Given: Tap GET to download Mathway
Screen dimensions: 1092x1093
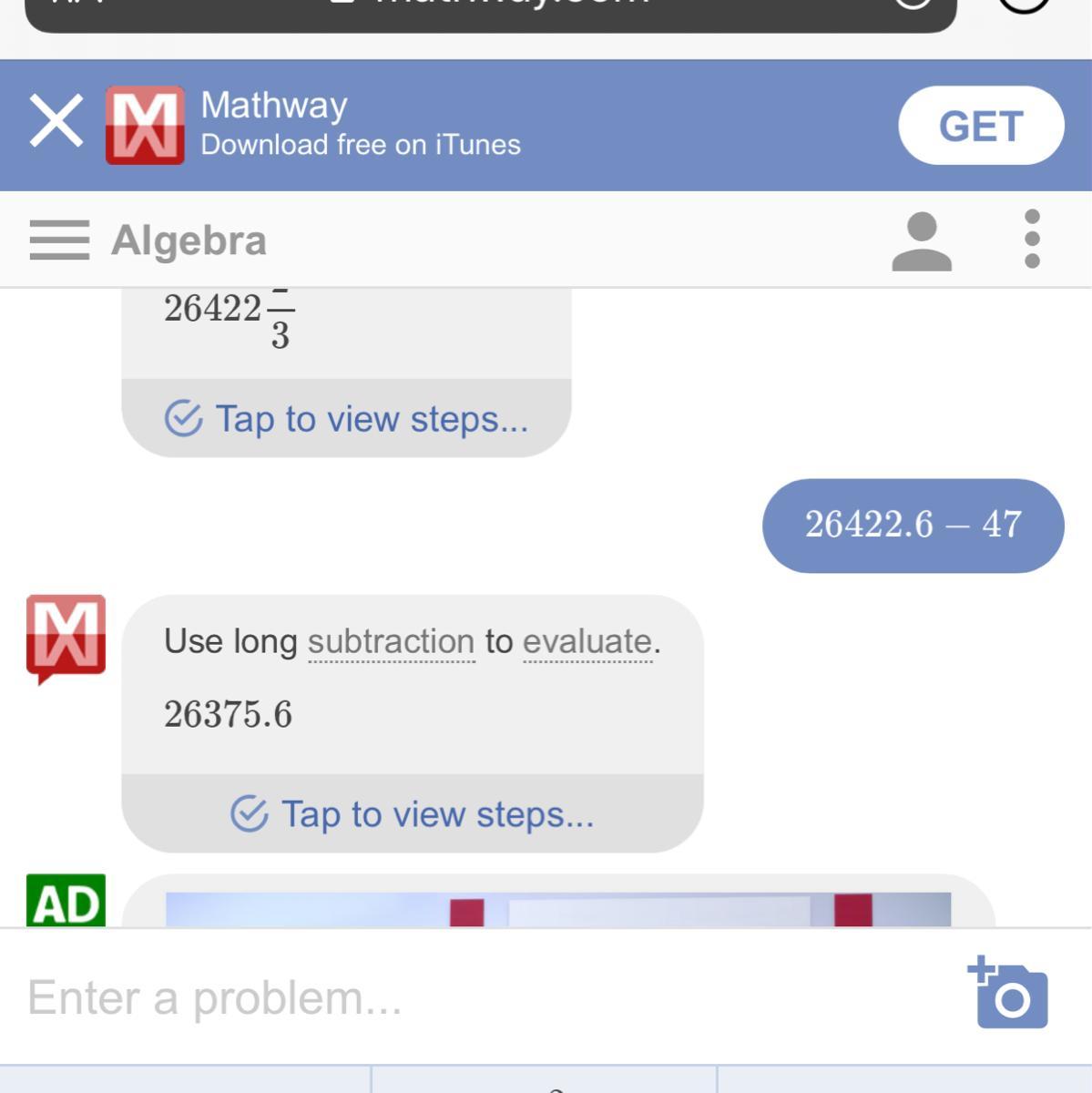Looking at the screenshot, I should click(x=980, y=126).
